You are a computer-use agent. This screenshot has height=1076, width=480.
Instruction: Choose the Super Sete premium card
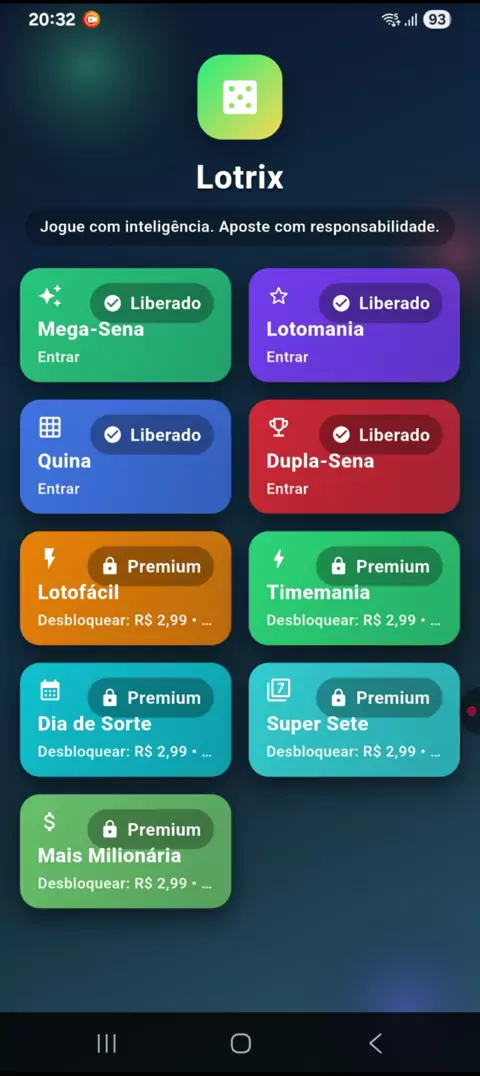354,720
